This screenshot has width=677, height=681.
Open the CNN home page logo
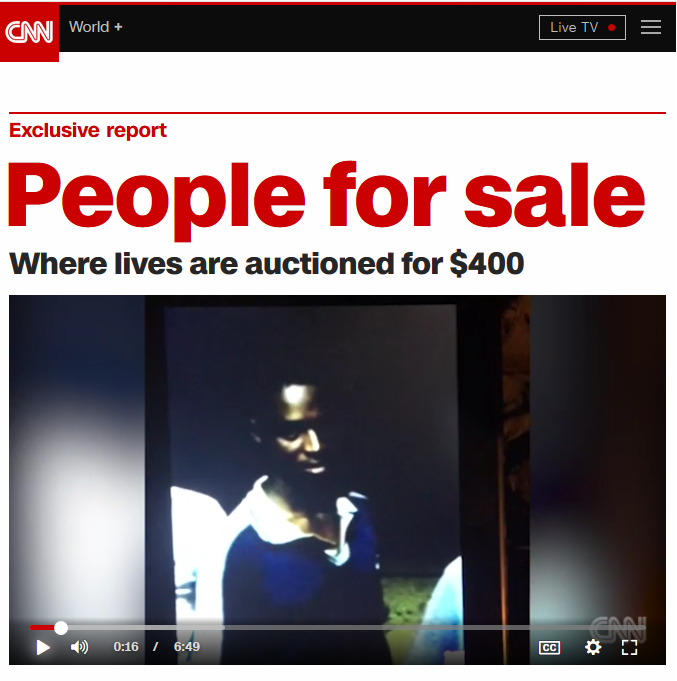29,32
